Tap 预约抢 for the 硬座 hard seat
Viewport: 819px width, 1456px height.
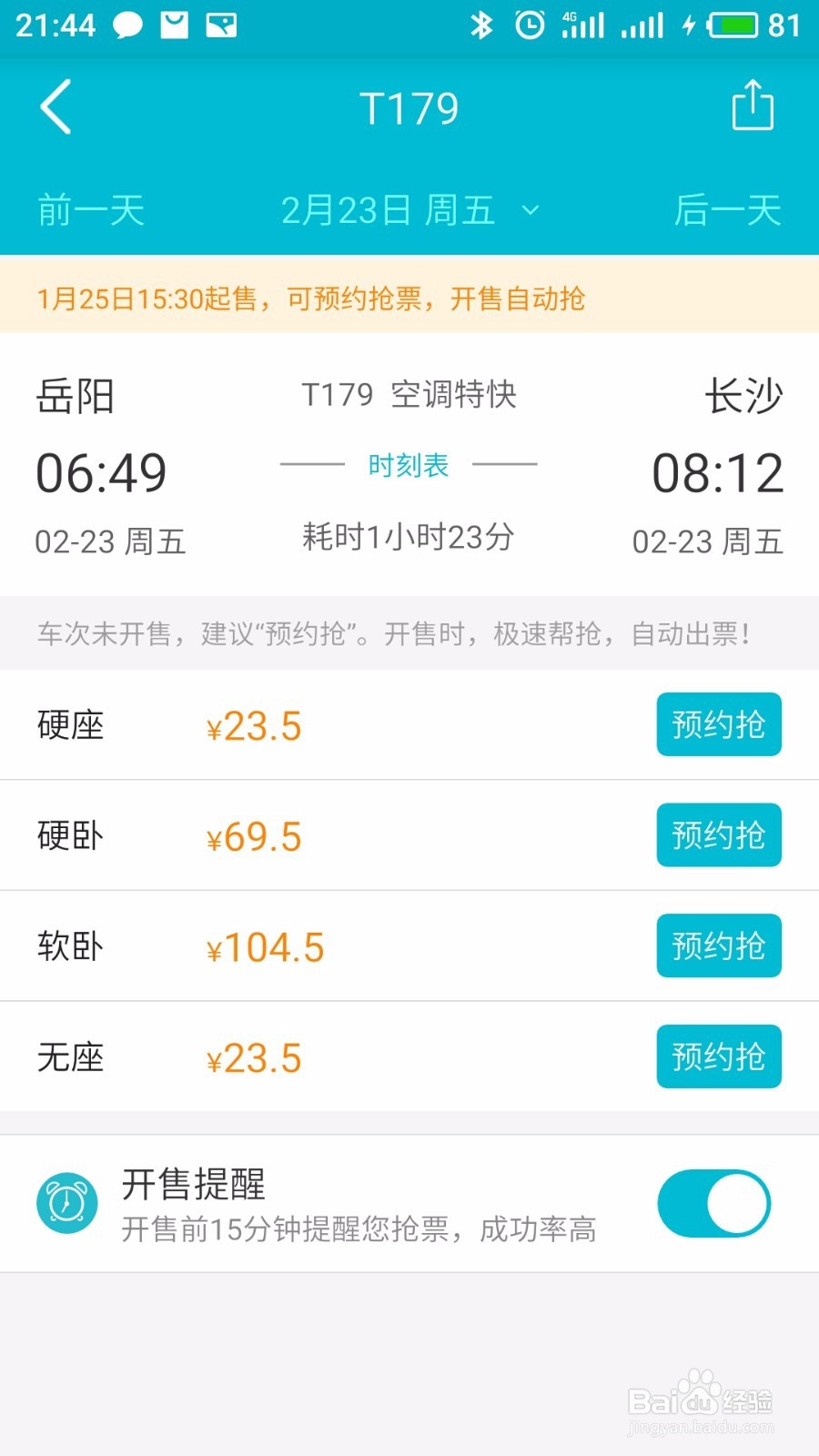(719, 724)
